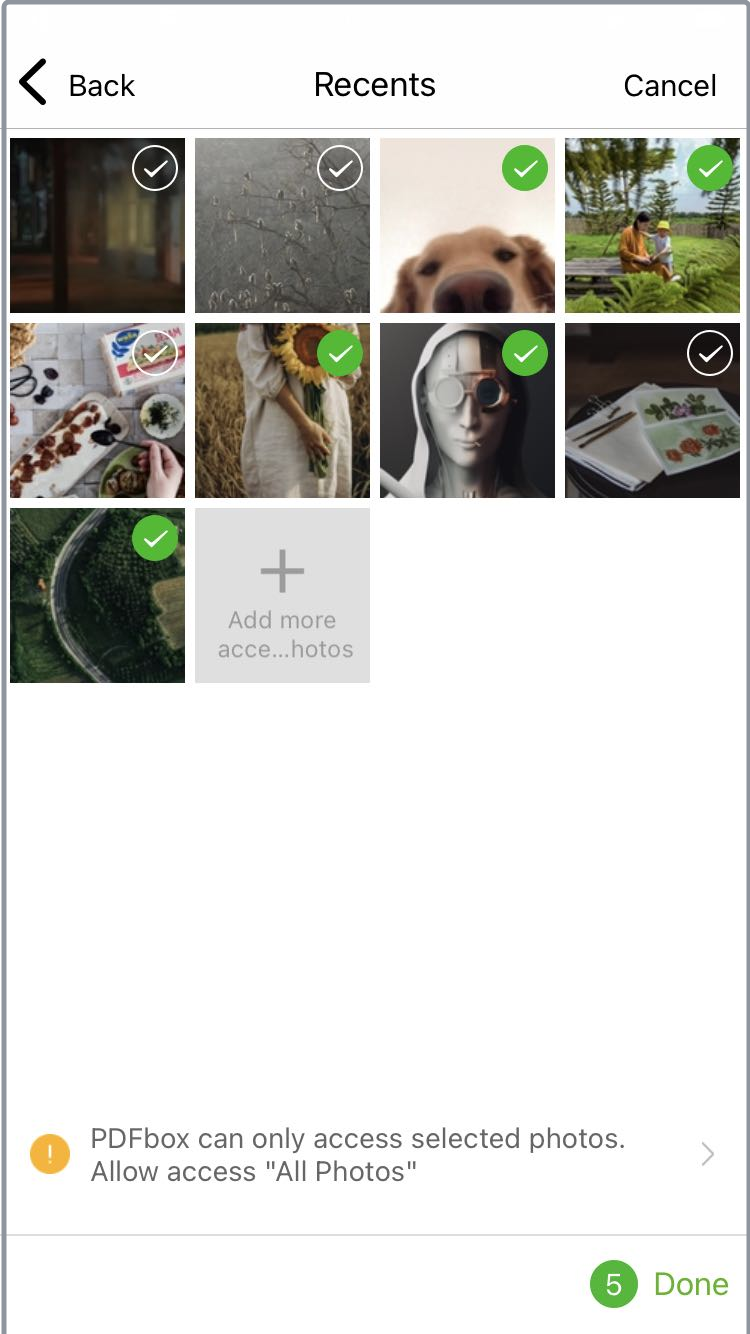The image size is (750, 1334).
Task: Select the gray tree branches photo
Action: click(x=282, y=225)
